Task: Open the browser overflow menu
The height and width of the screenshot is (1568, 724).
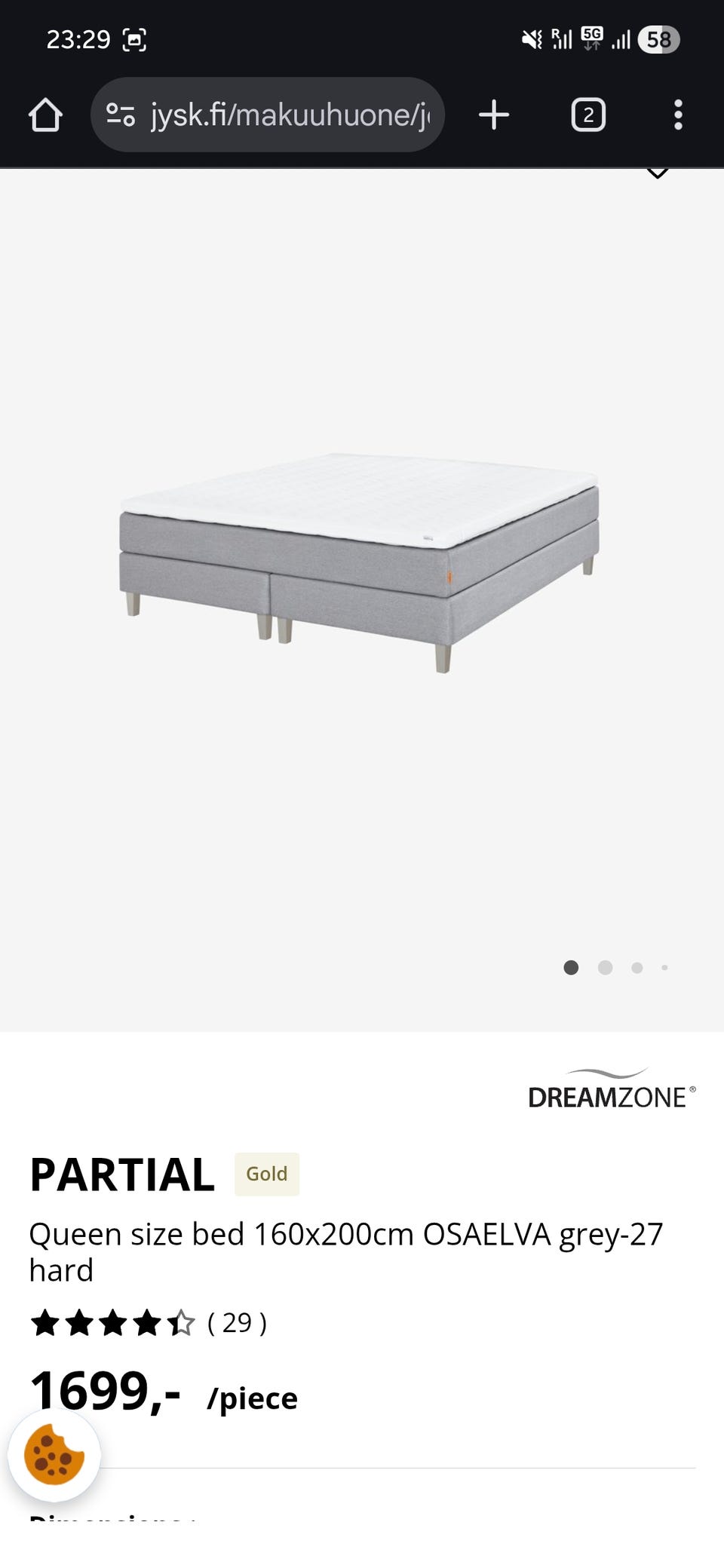Action: tap(678, 115)
